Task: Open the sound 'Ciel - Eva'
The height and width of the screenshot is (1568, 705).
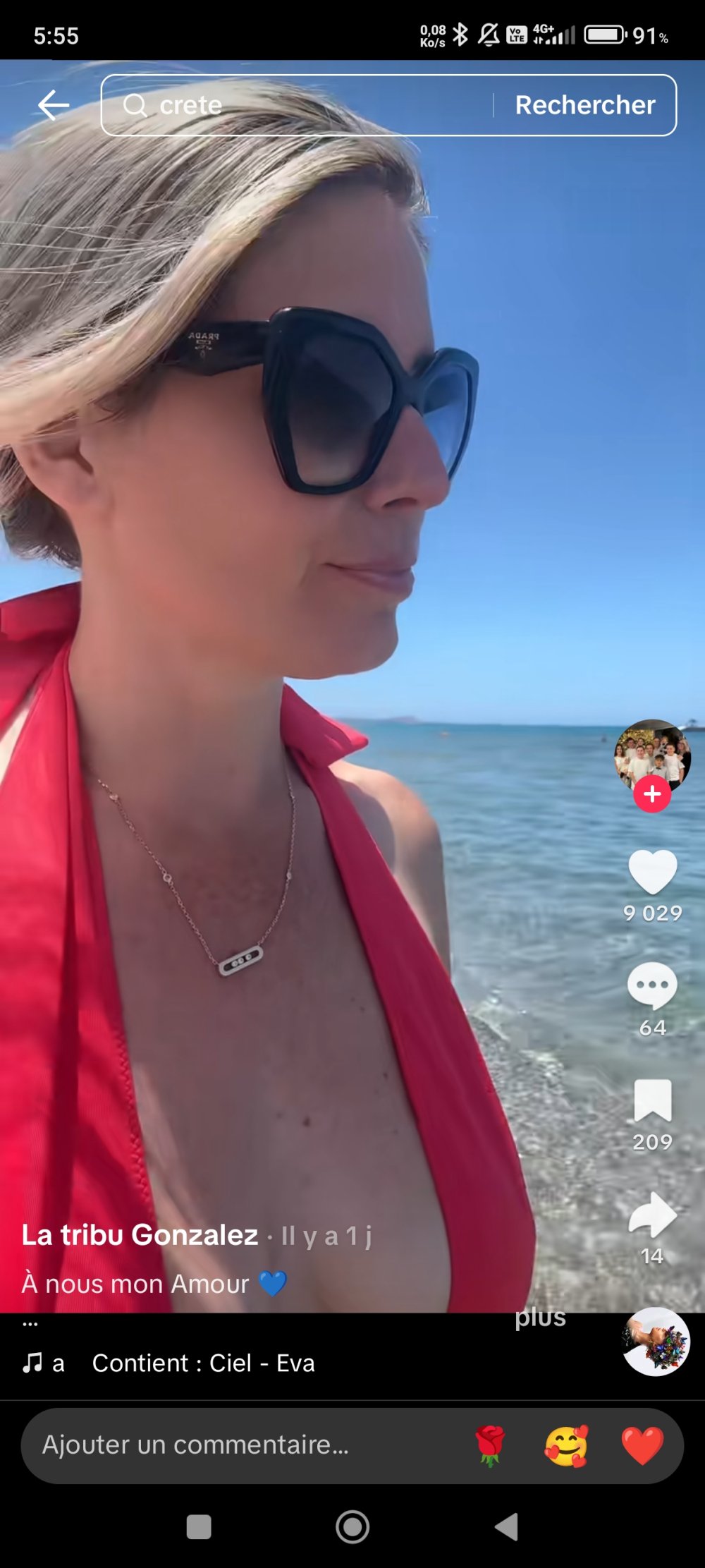Action: (203, 1363)
